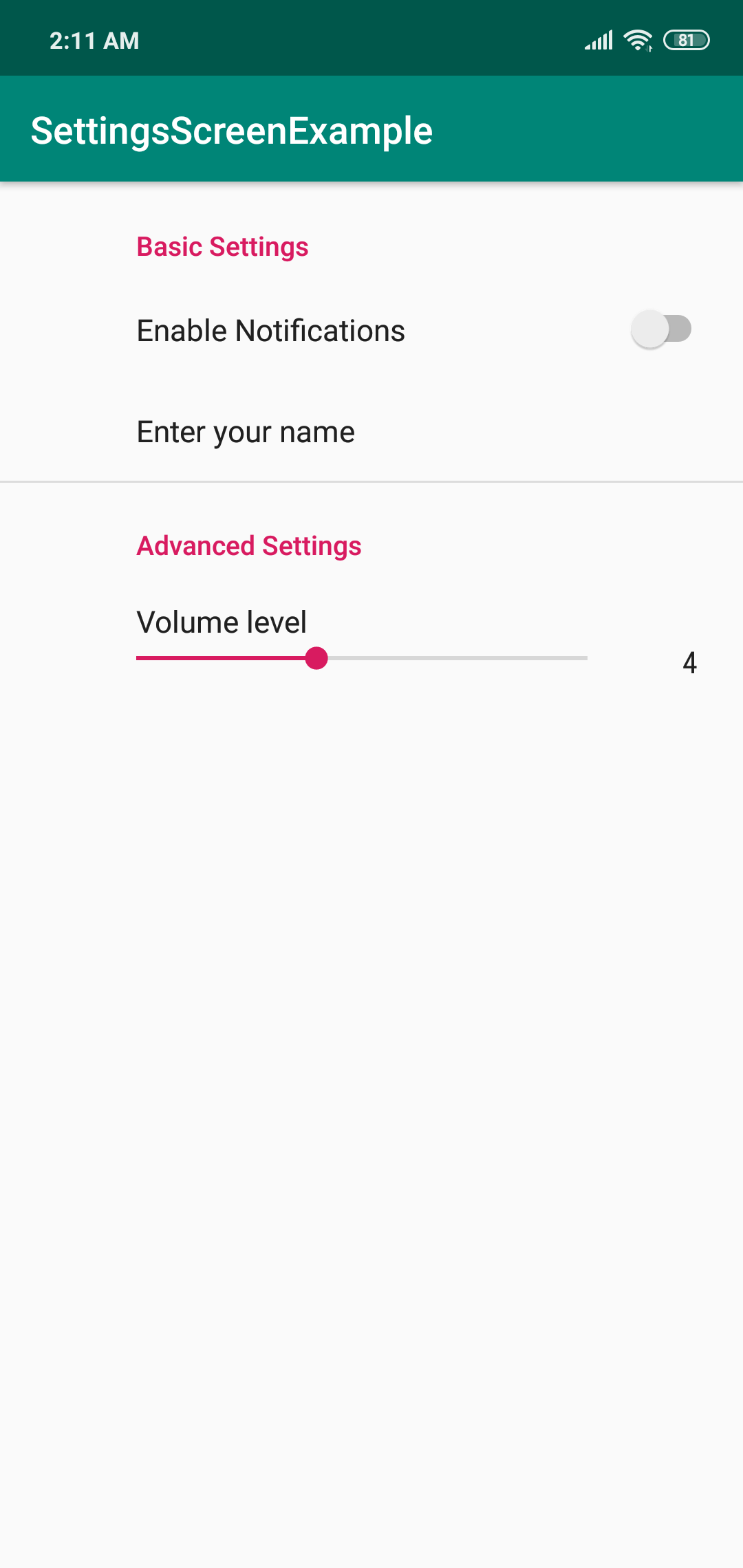Tap the Volume level slider track

pos(362,658)
